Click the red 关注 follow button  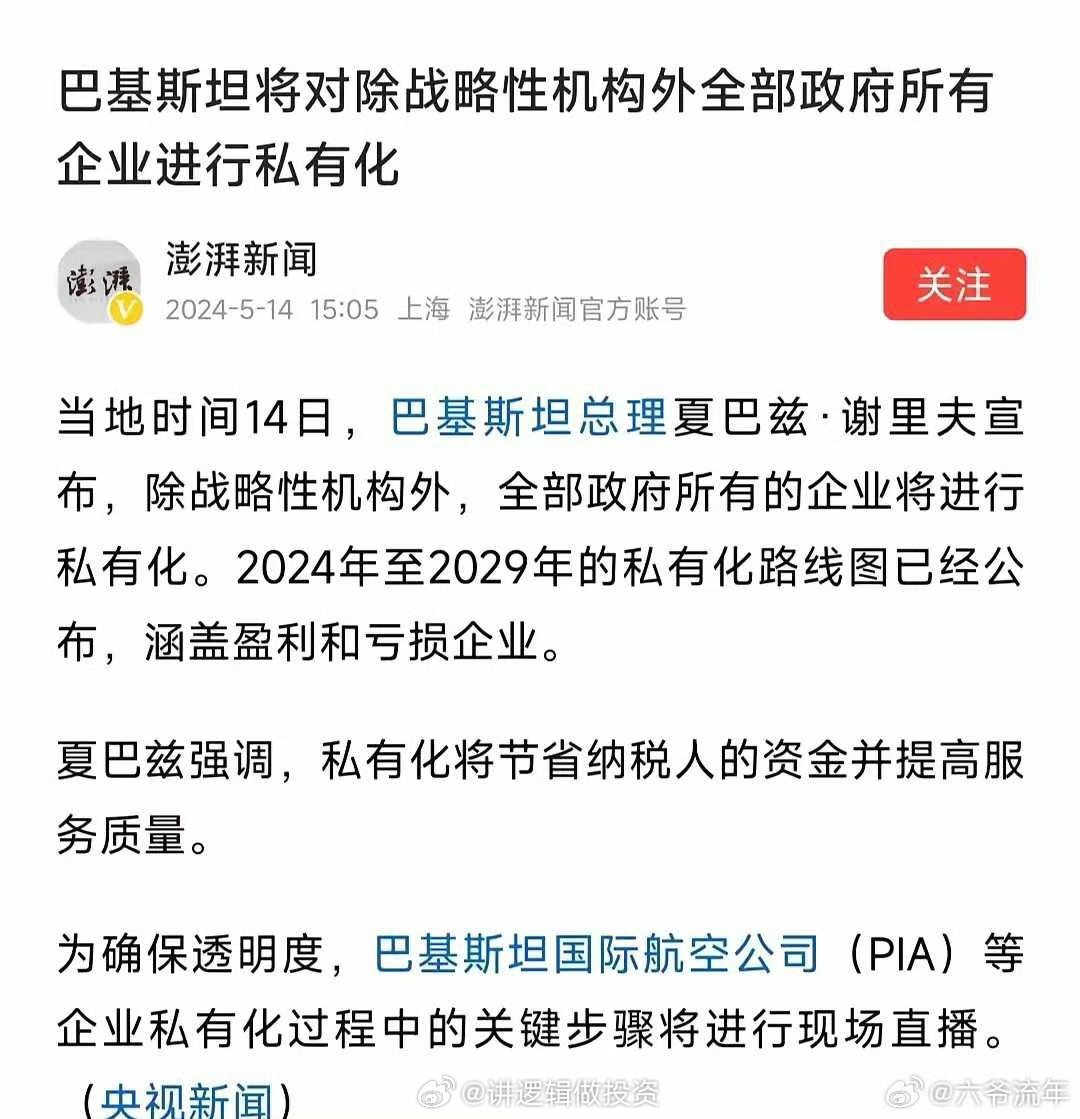point(954,286)
